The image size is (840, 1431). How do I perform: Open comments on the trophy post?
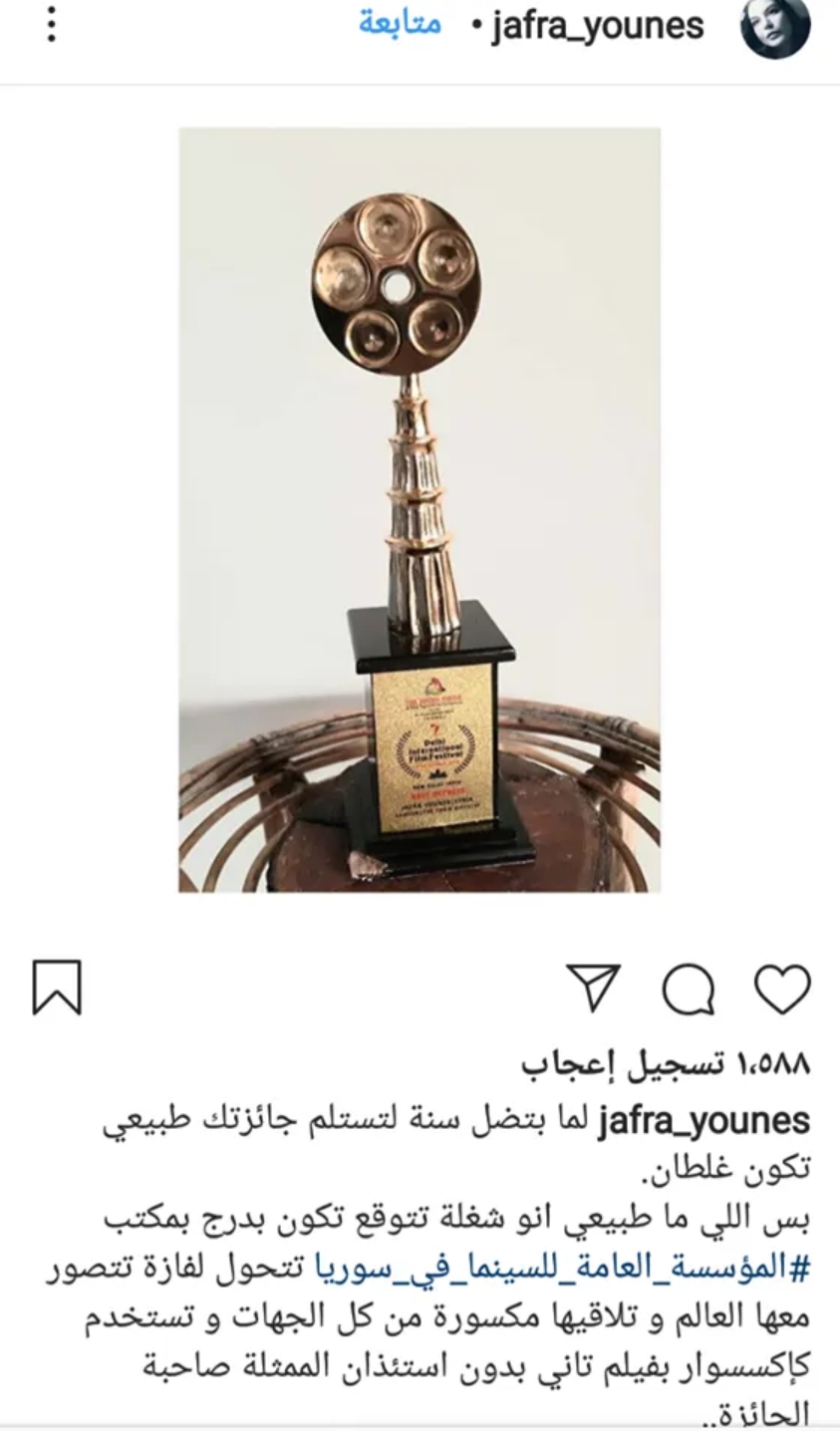[x=689, y=989]
